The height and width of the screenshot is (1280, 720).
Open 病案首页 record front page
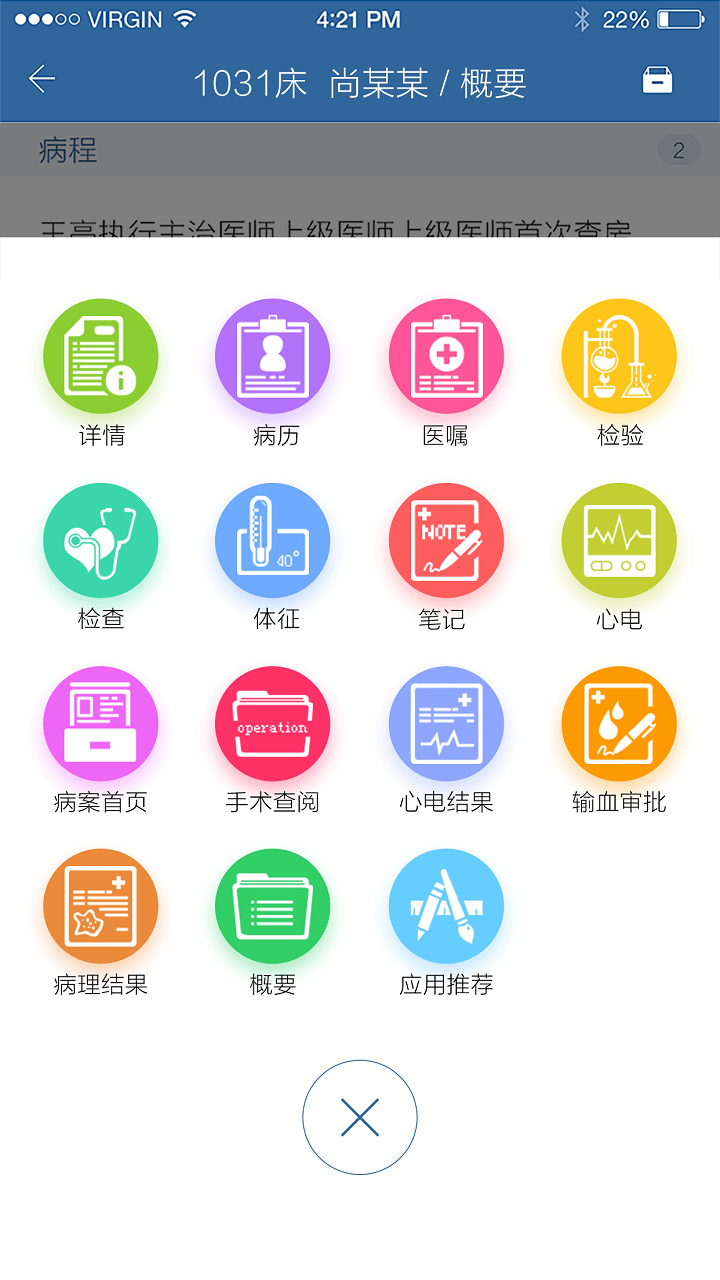(x=101, y=724)
